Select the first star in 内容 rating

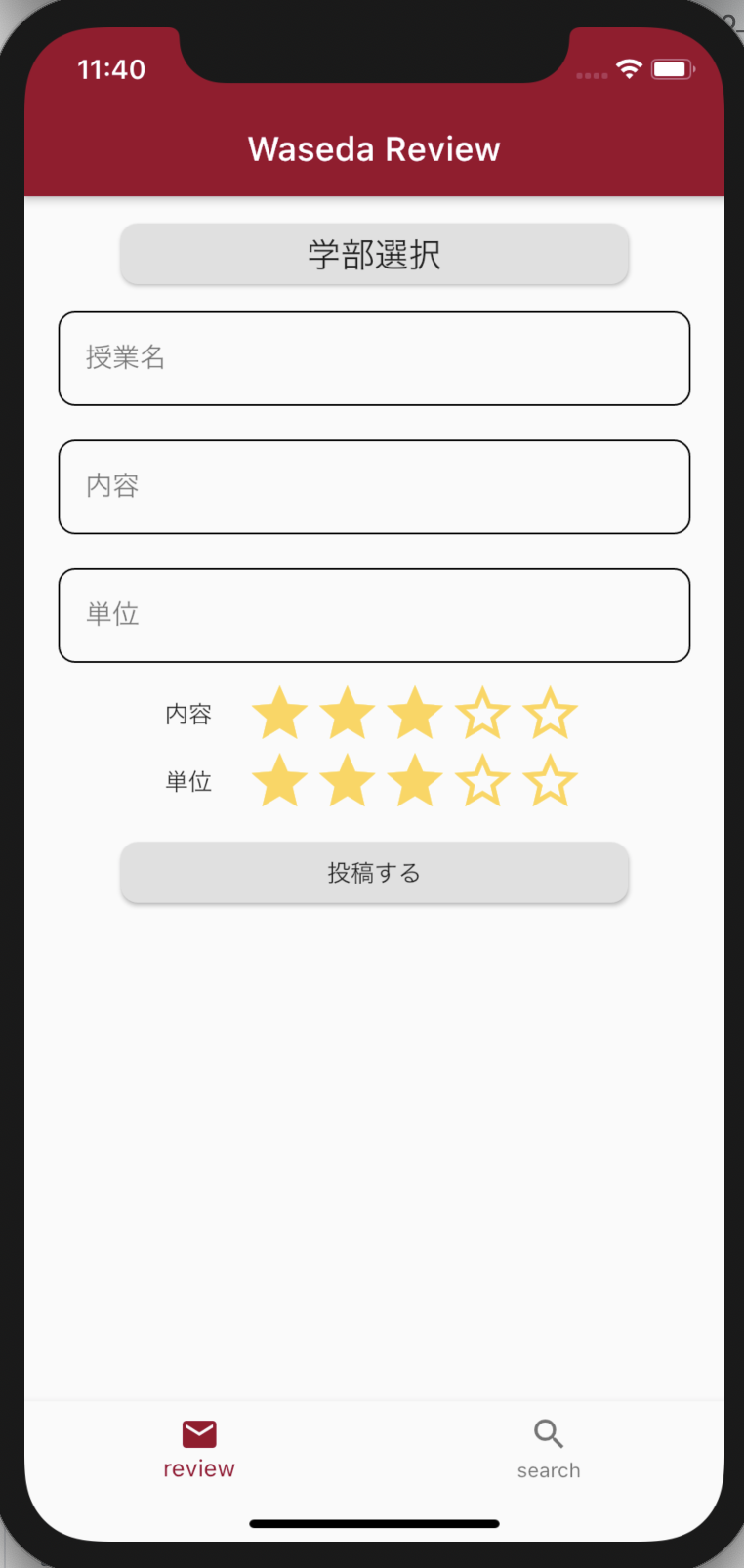pyautogui.click(x=279, y=713)
